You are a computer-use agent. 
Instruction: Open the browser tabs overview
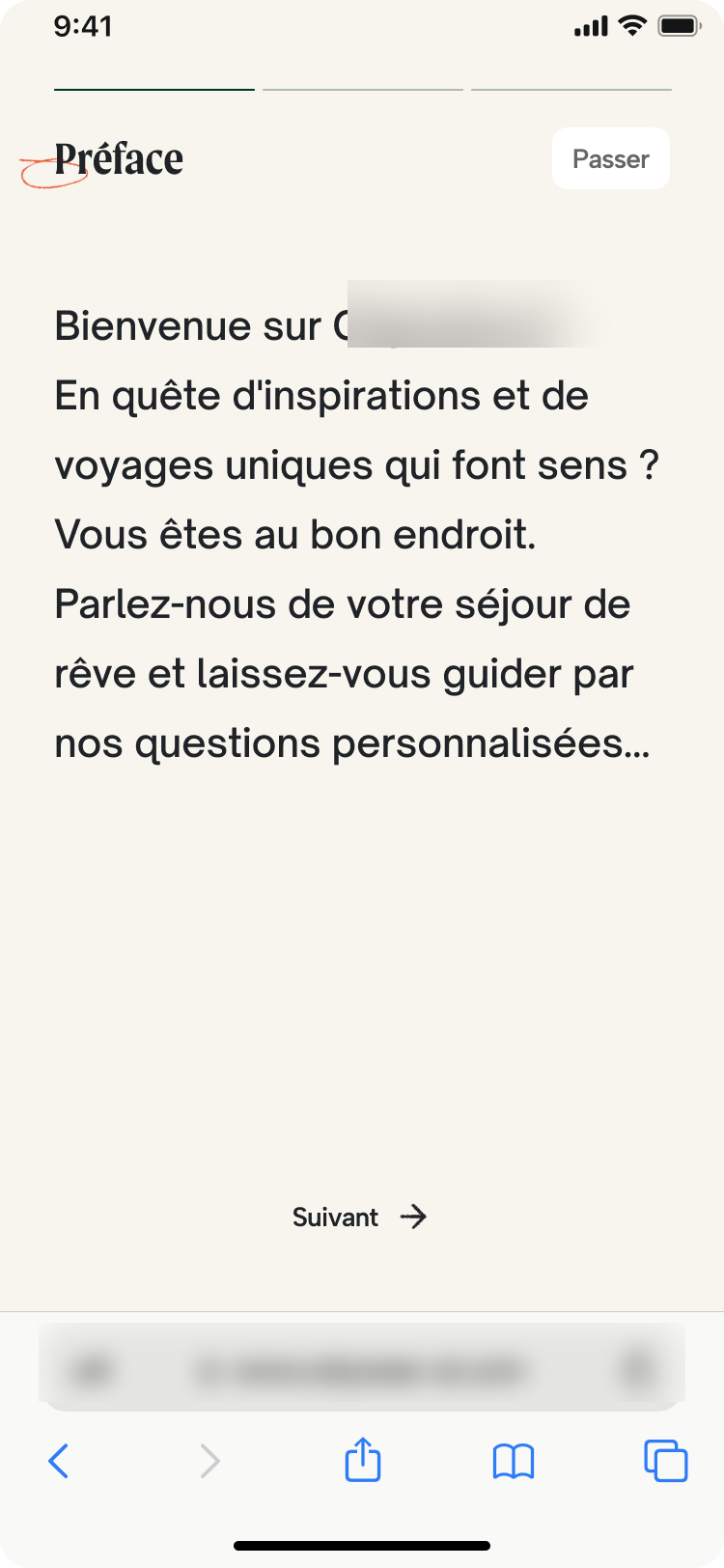coord(666,1461)
